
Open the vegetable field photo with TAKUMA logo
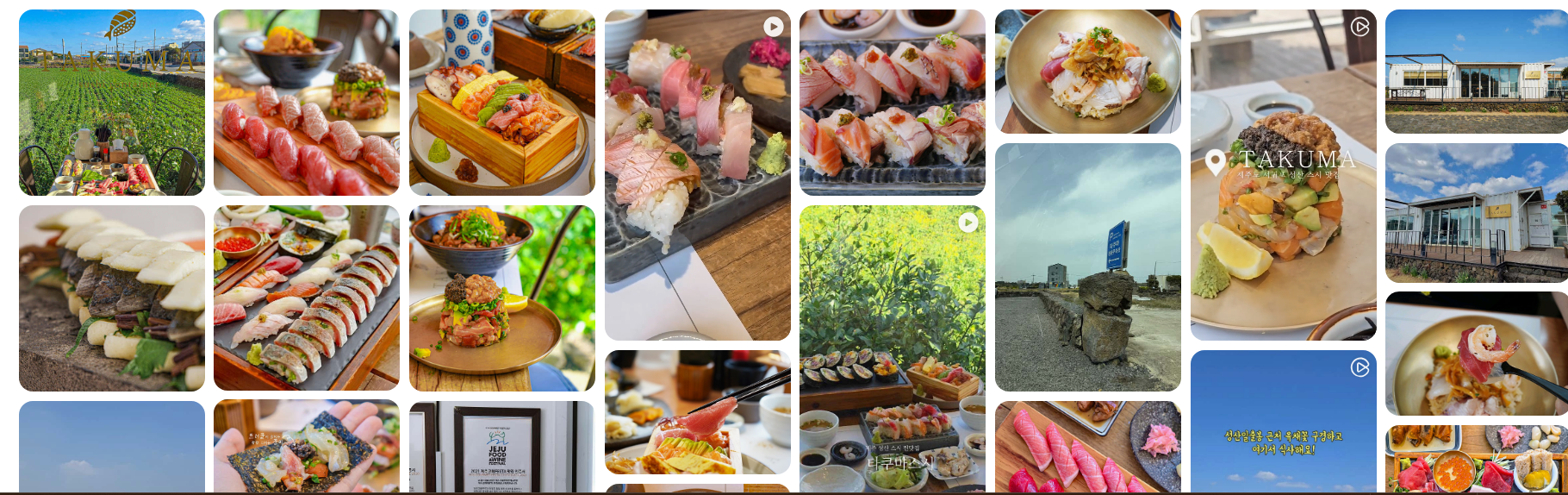(x=112, y=103)
